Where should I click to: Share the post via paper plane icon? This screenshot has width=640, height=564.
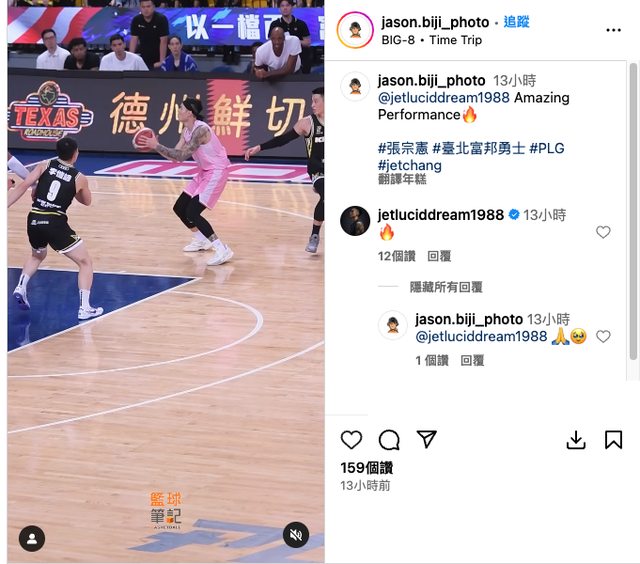tap(427, 440)
